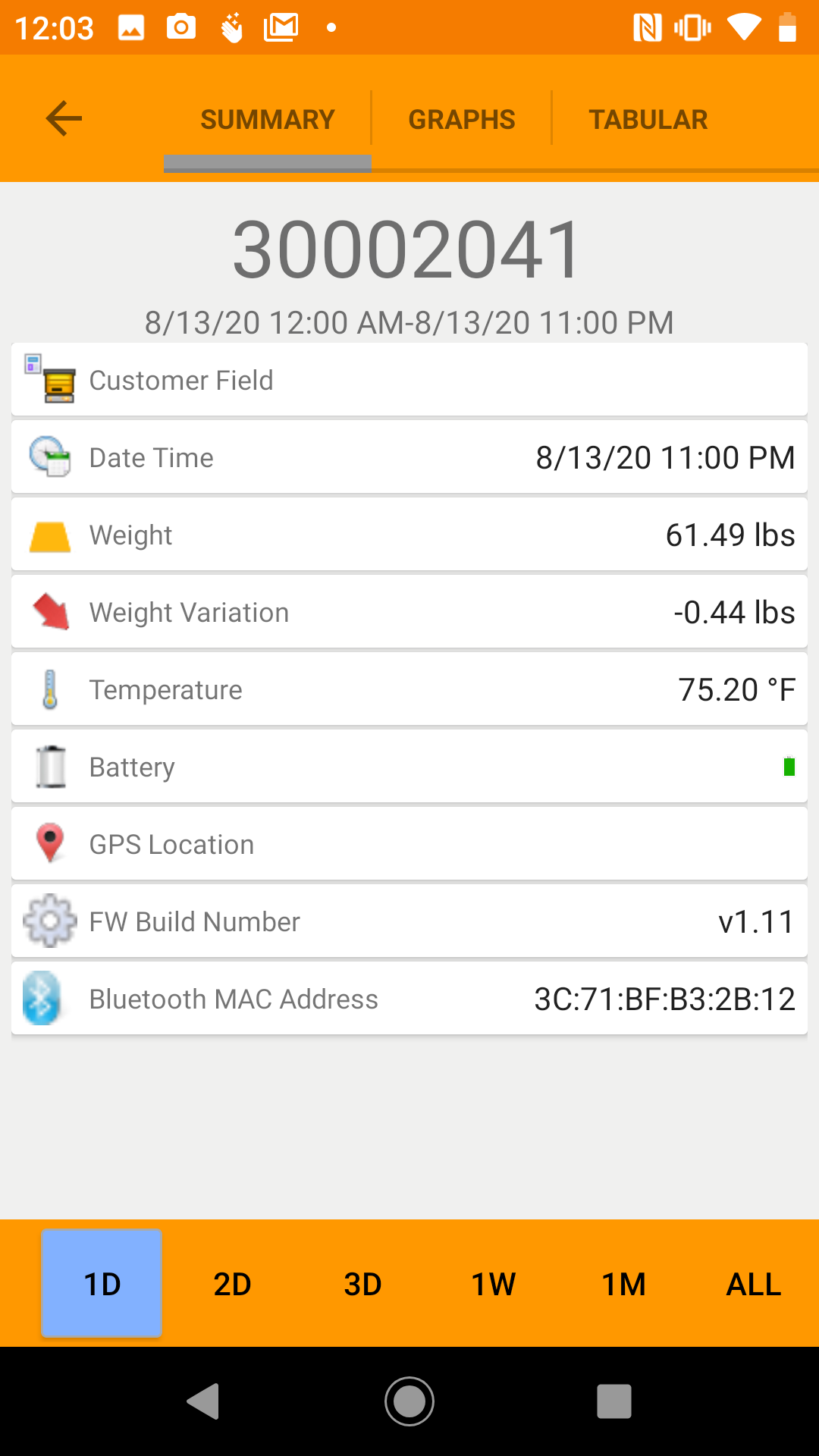This screenshot has height=1456, width=819.
Task: Select the 1D time range
Action: (x=102, y=1284)
